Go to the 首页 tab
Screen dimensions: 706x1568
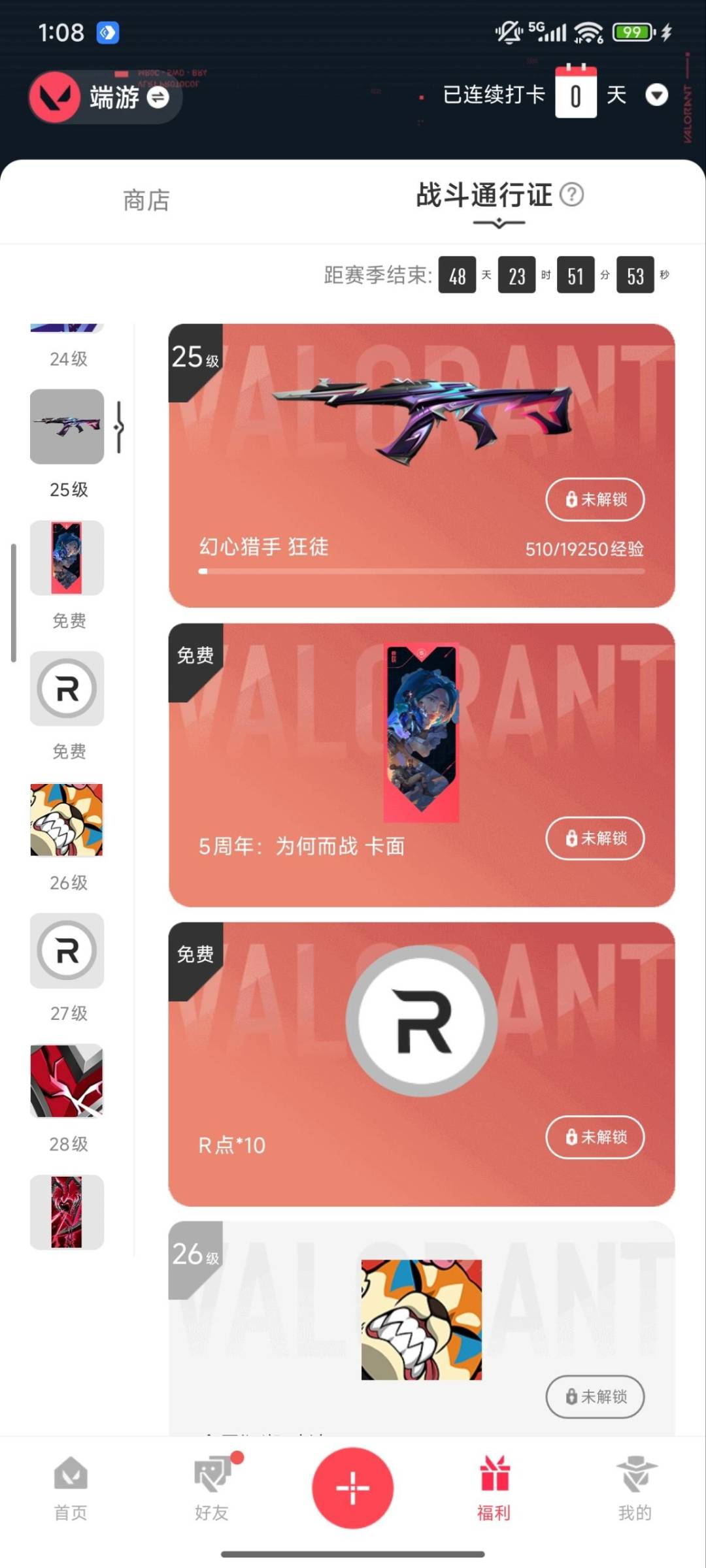pos(71,1488)
